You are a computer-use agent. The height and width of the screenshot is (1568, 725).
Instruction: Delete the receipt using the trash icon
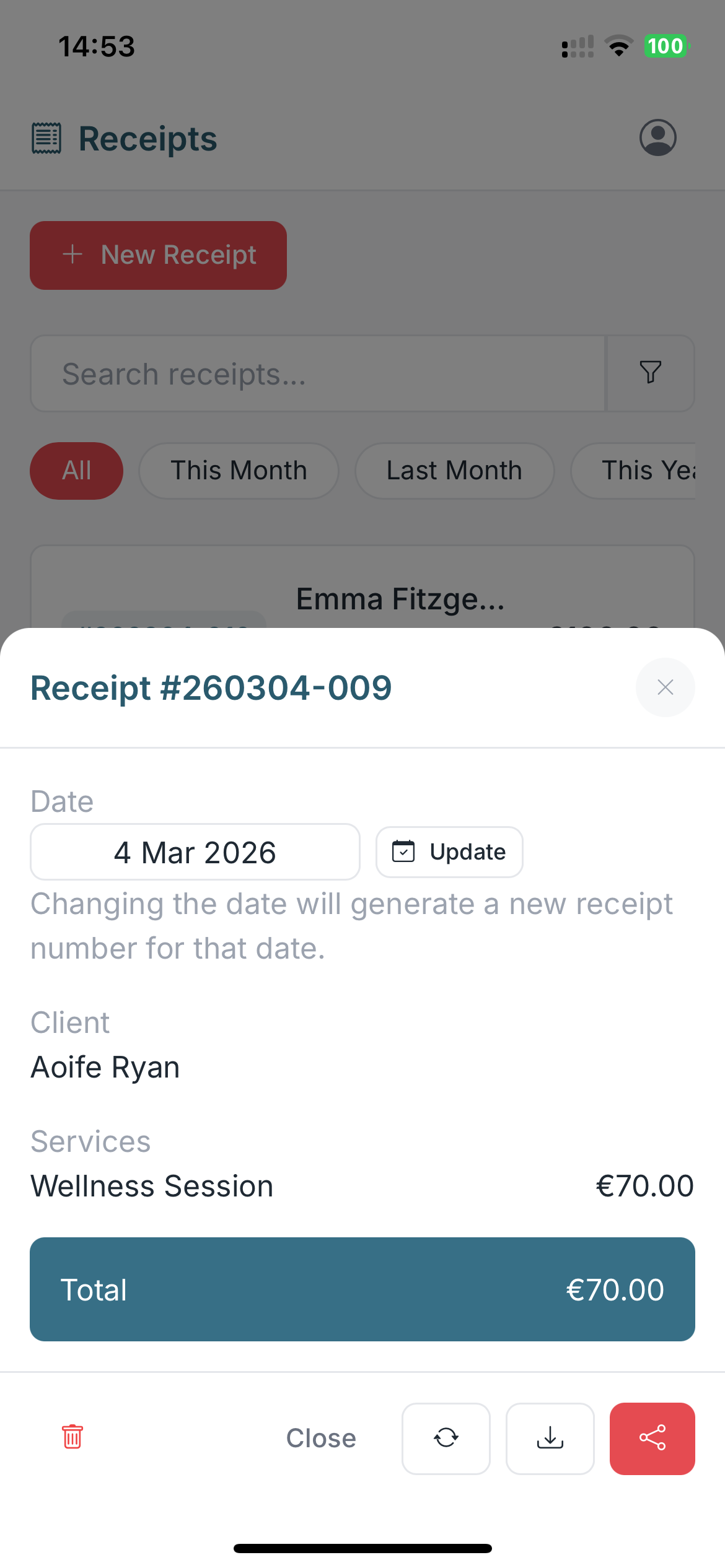(71, 1438)
